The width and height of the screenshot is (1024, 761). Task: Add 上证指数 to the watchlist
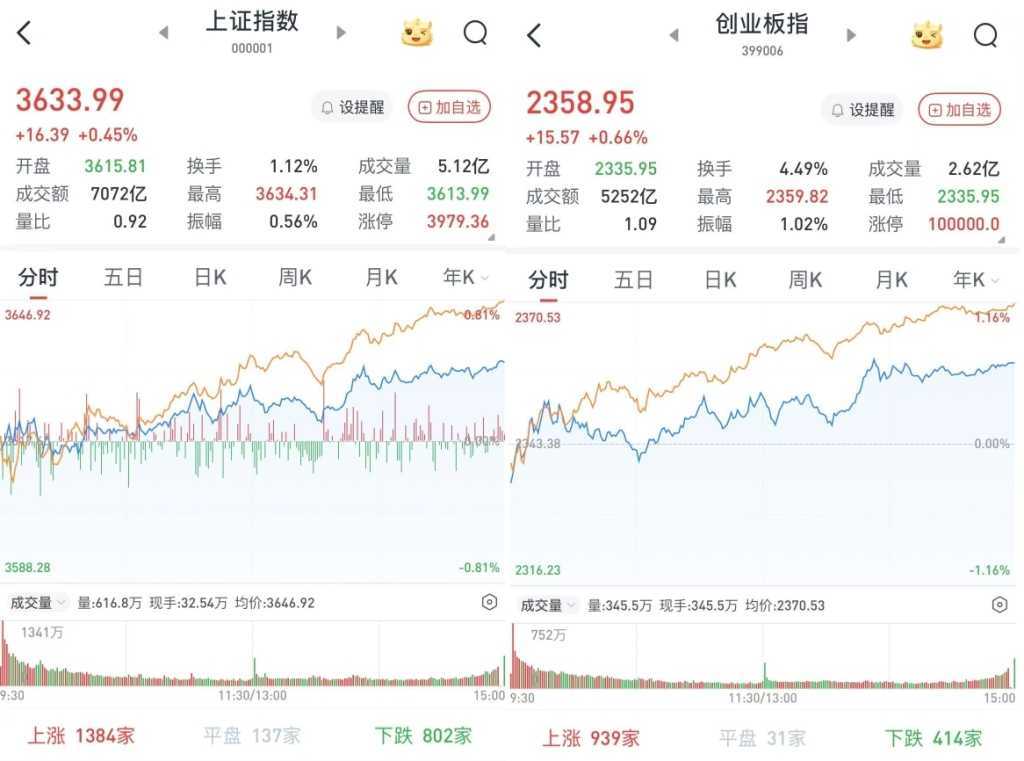[x=449, y=107]
